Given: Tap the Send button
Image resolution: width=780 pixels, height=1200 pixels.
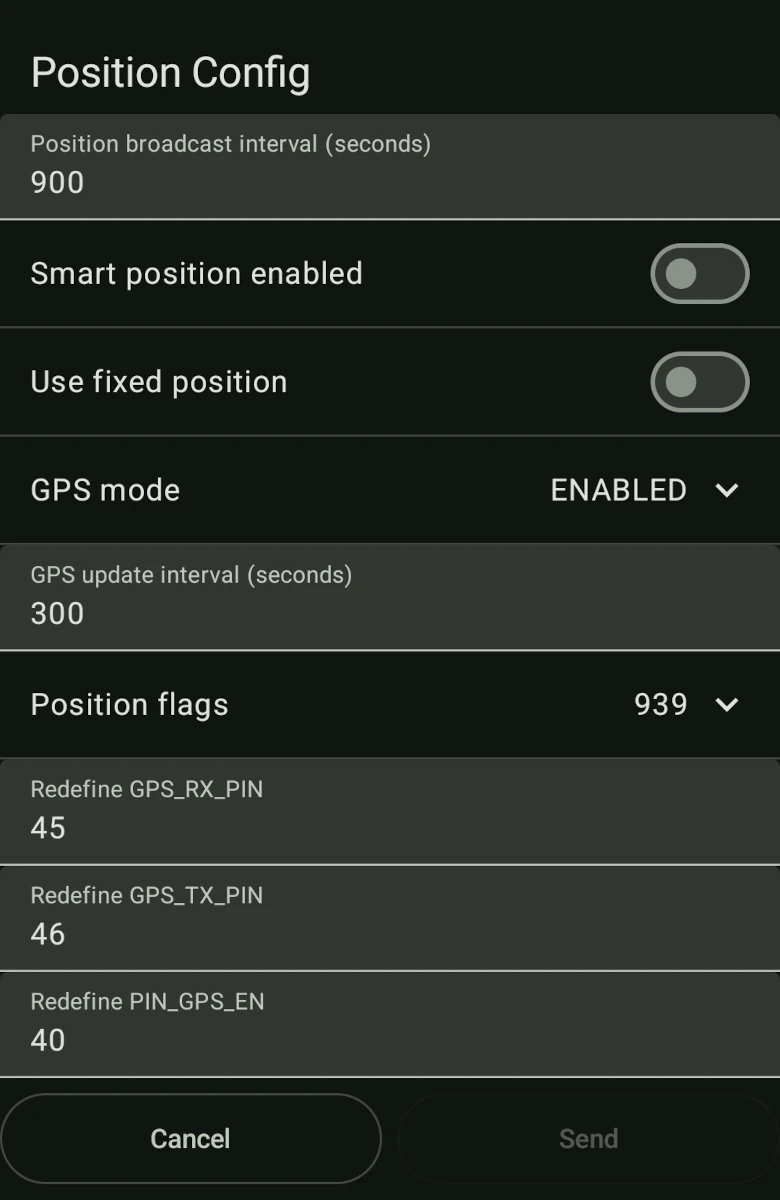Looking at the screenshot, I should (x=588, y=1139).
